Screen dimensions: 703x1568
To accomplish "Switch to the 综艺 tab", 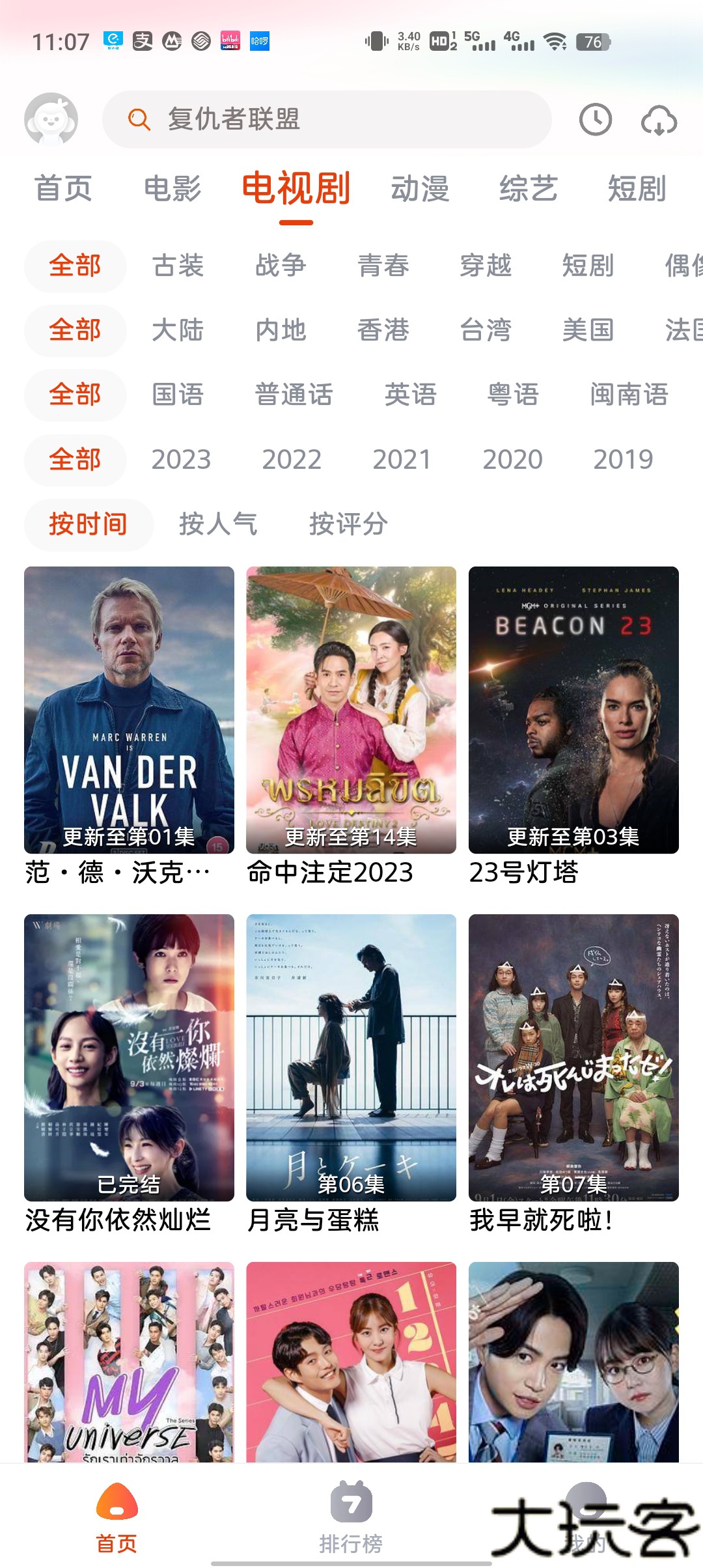I will tap(528, 189).
